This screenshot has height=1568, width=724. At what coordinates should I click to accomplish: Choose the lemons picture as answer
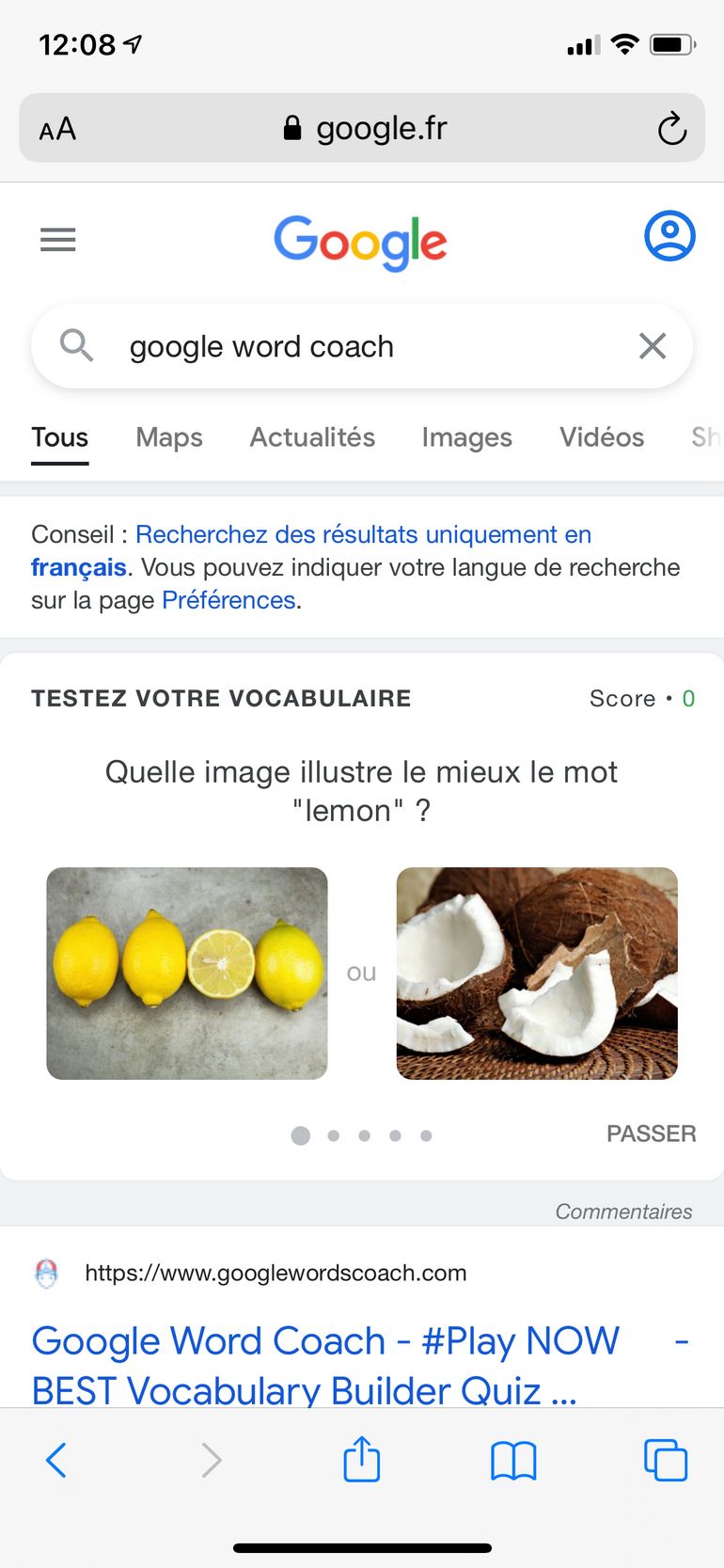187,973
